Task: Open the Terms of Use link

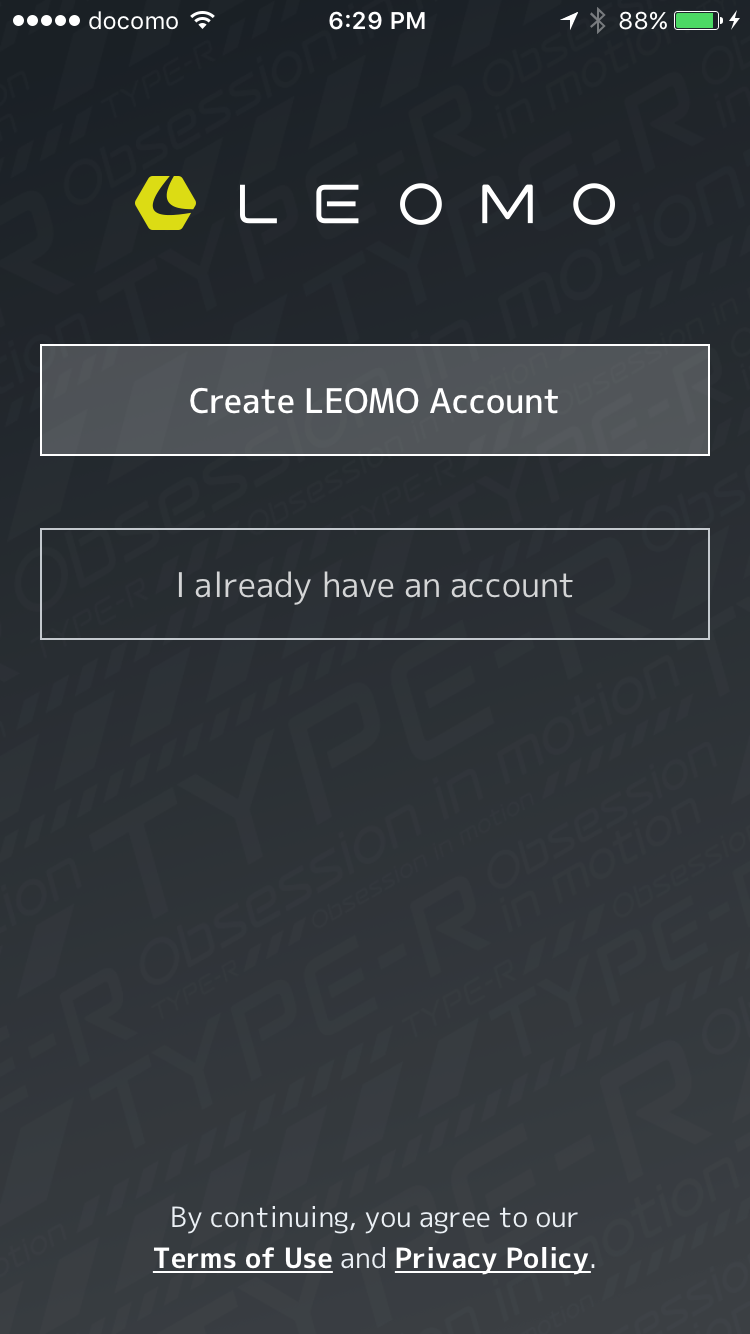Action: point(242,1258)
